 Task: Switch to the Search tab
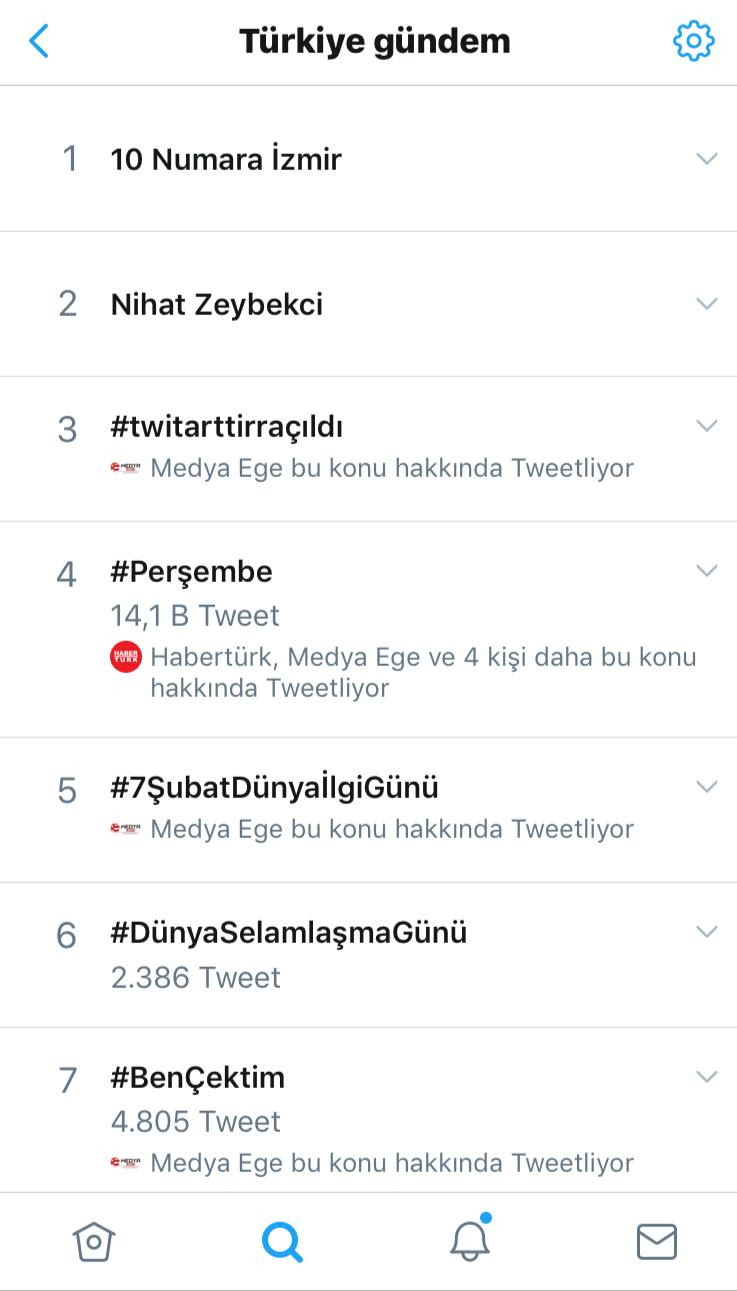tap(282, 1241)
